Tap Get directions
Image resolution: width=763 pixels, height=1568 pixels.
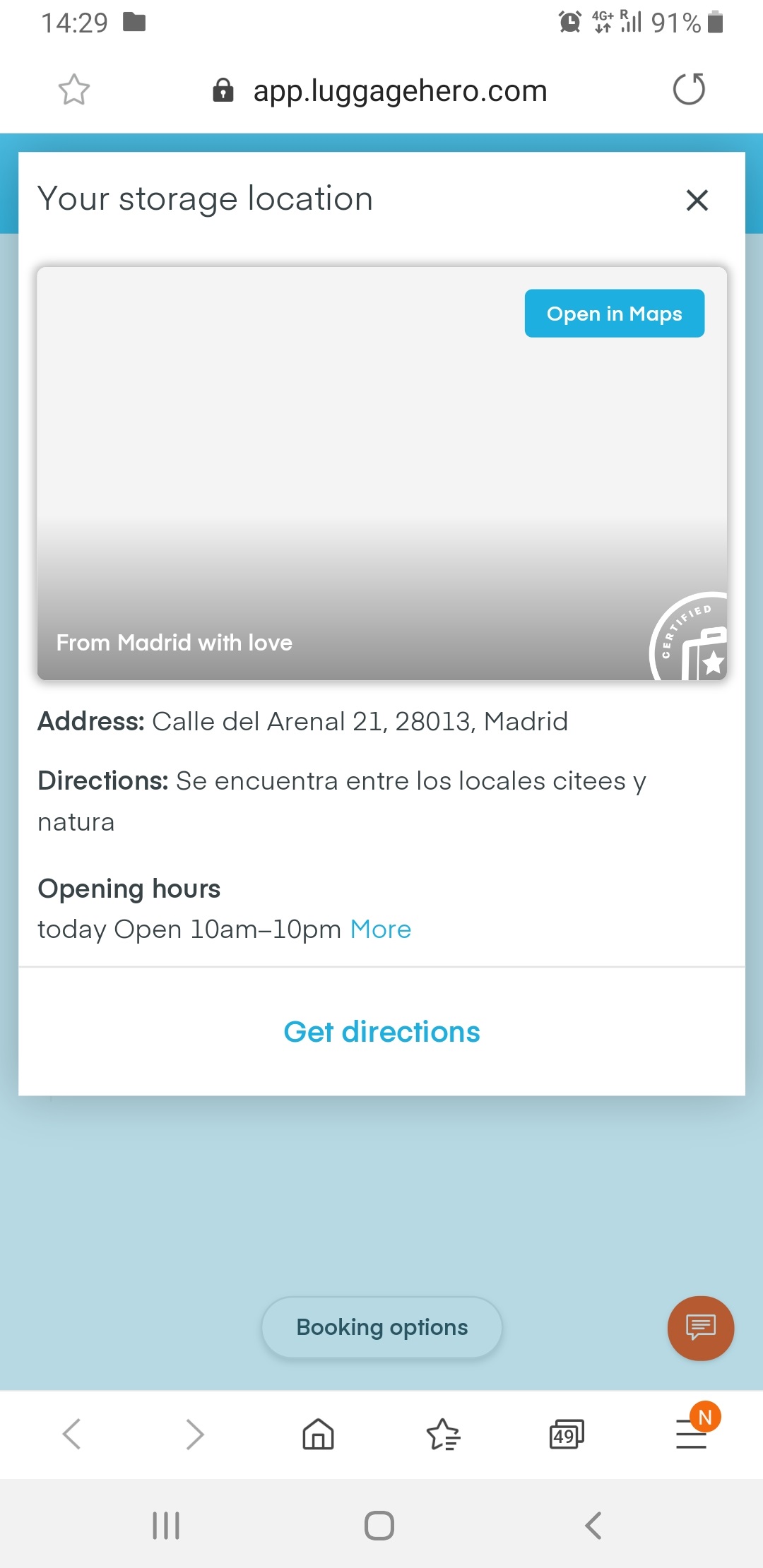pyautogui.click(x=381, y=1032)
